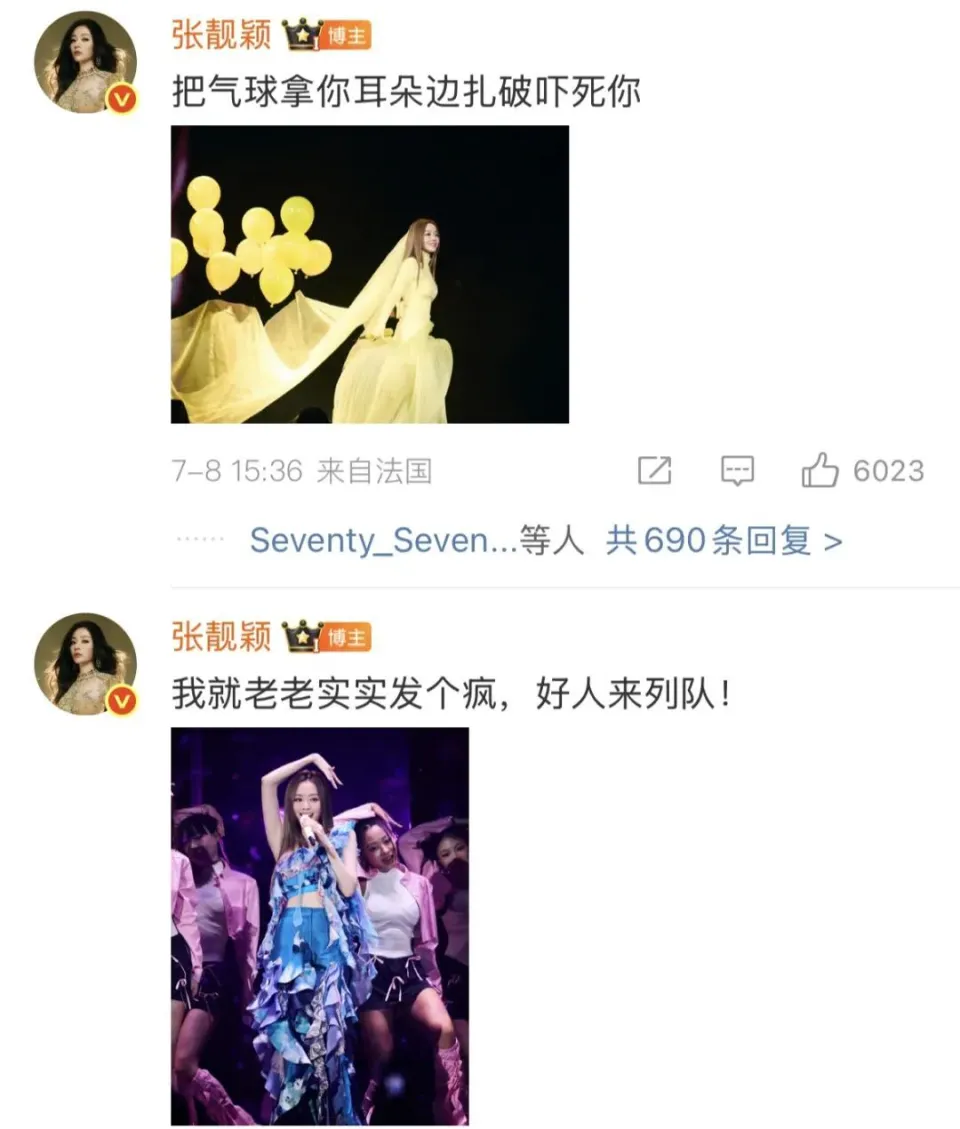This screenshot has width=960, height=1129.
Task: Forward the balloon comment with share icon
Action: point(654,471)
